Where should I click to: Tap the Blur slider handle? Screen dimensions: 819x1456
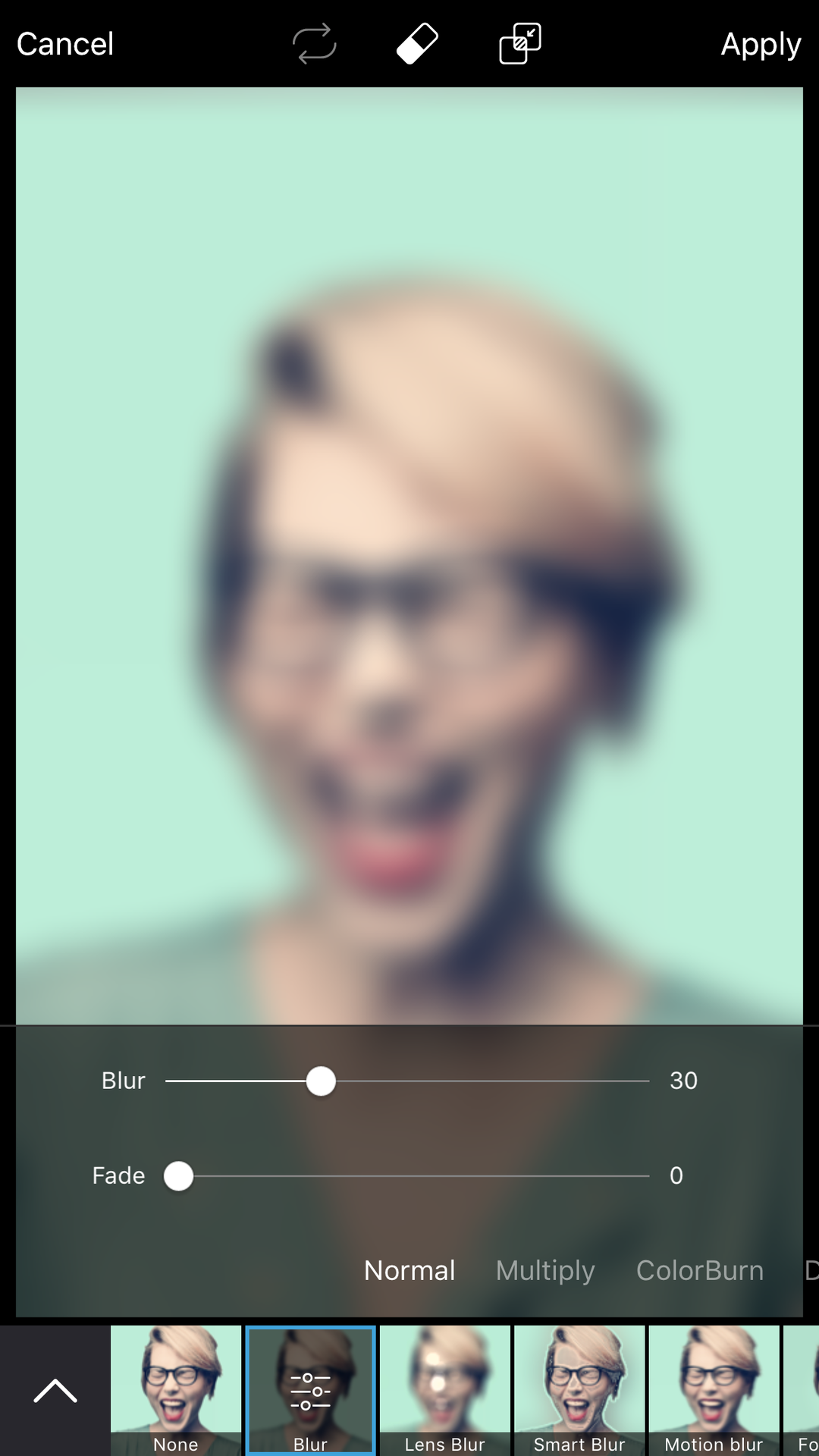321,1081
